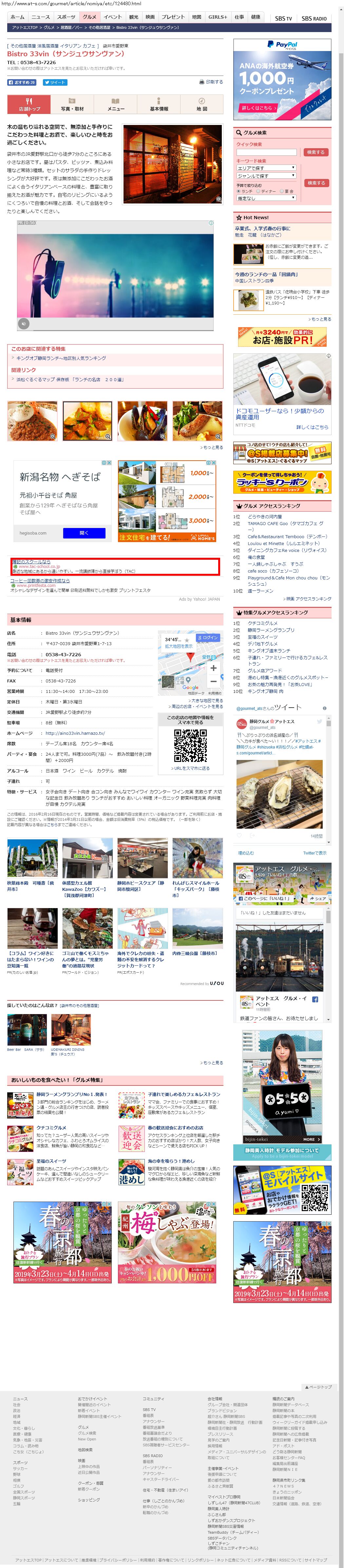Viewport: 344px width, 1568px height.
Task: Open the 基本情報 tab
Action: coord(159,104)
